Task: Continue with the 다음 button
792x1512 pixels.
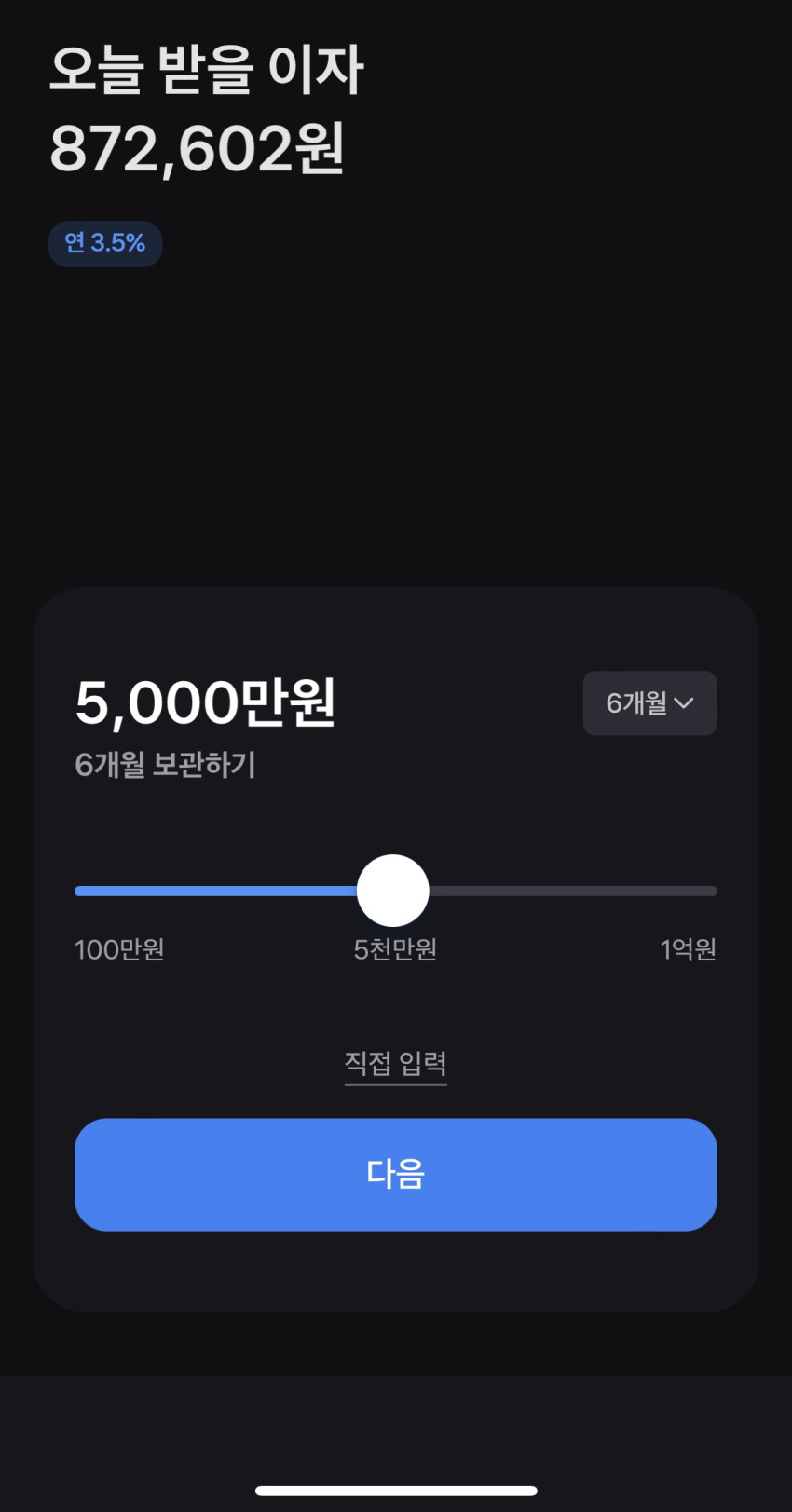Action: point(396,1175)
